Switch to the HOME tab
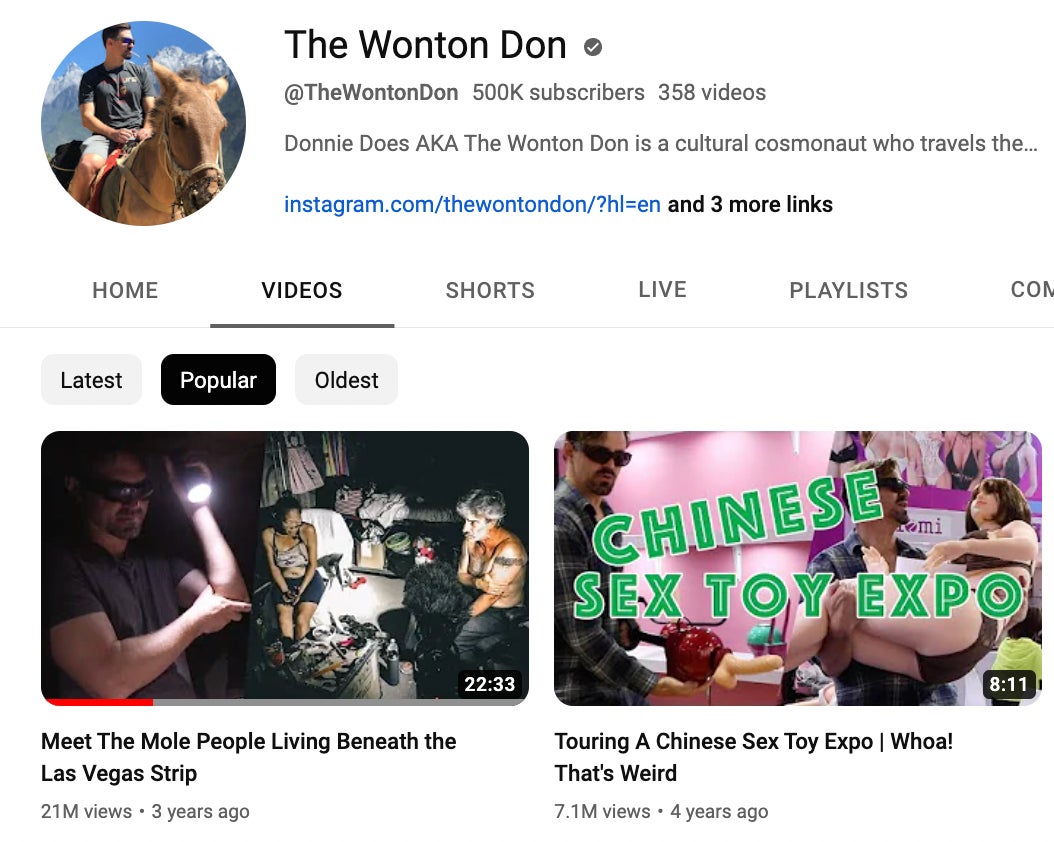This screenshot has height=842, width=1054. coord(125,291)
